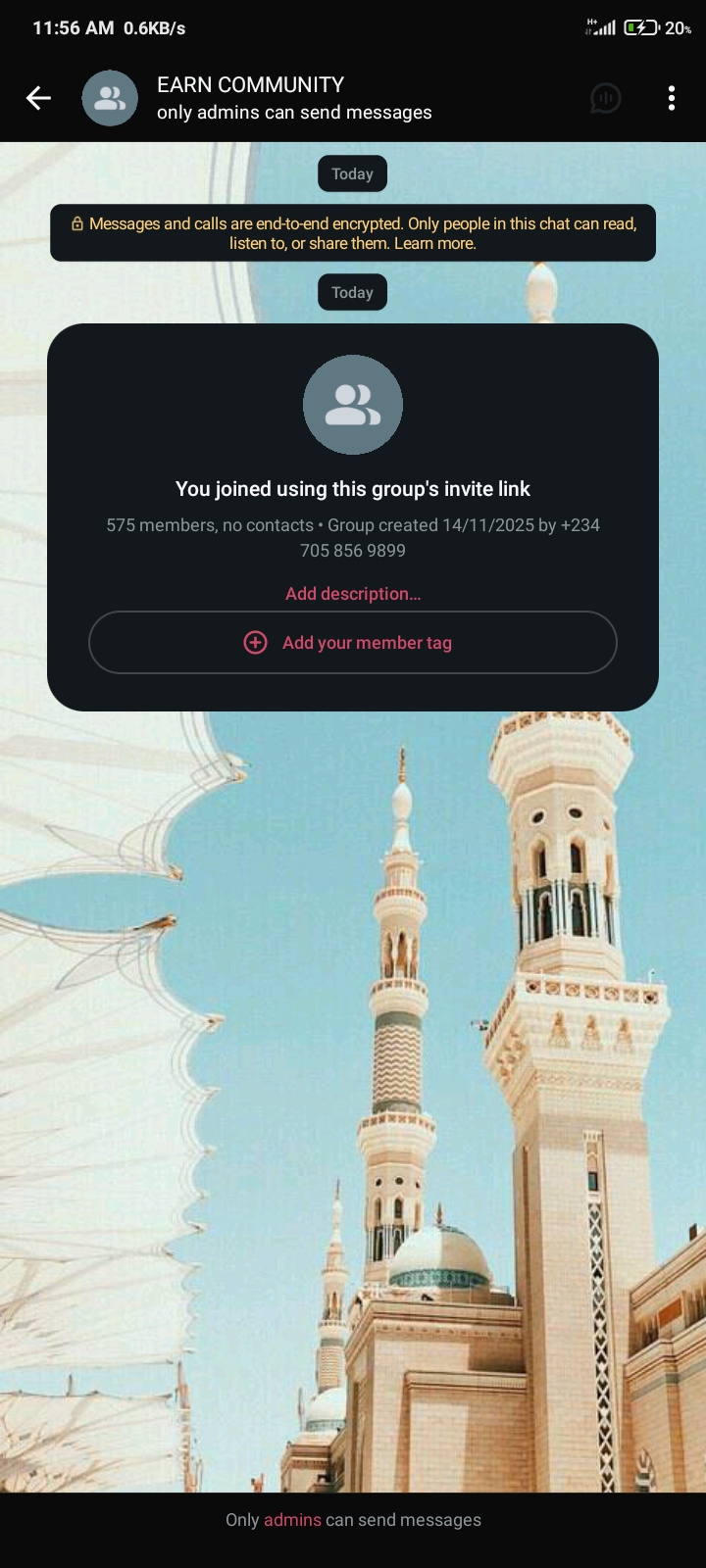Tap the admins link at the bottom

coord(292,1520)
